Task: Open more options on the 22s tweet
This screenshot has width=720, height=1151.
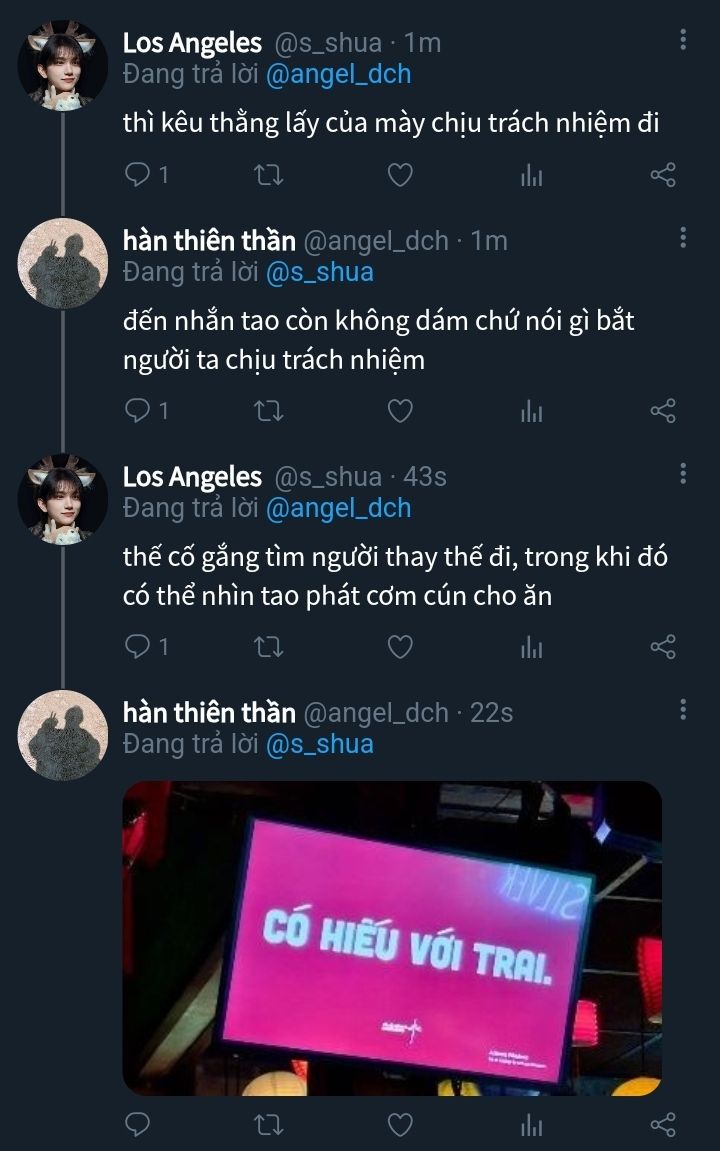Action: pyautogui.click(x=683, y=710)
